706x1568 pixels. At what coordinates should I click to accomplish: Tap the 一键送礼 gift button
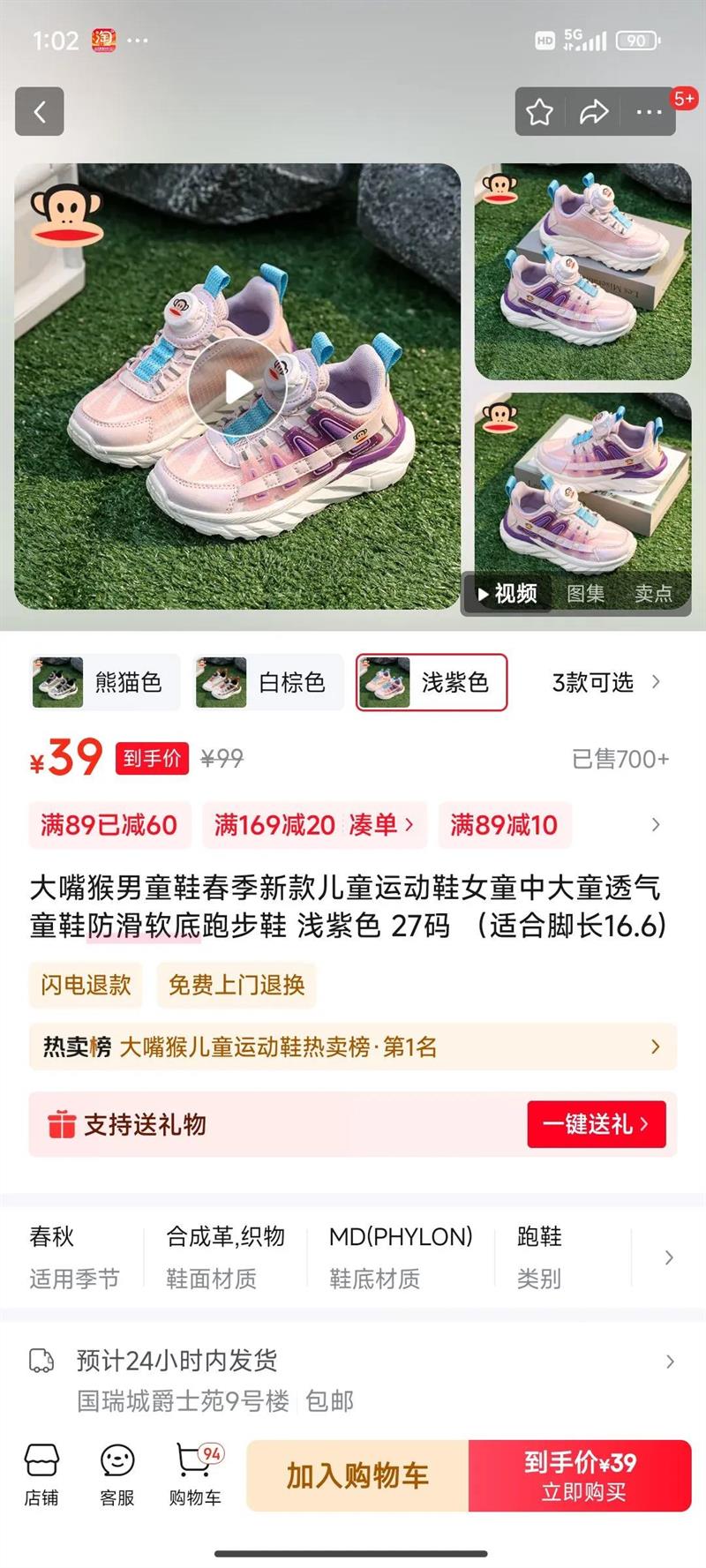596,1124
